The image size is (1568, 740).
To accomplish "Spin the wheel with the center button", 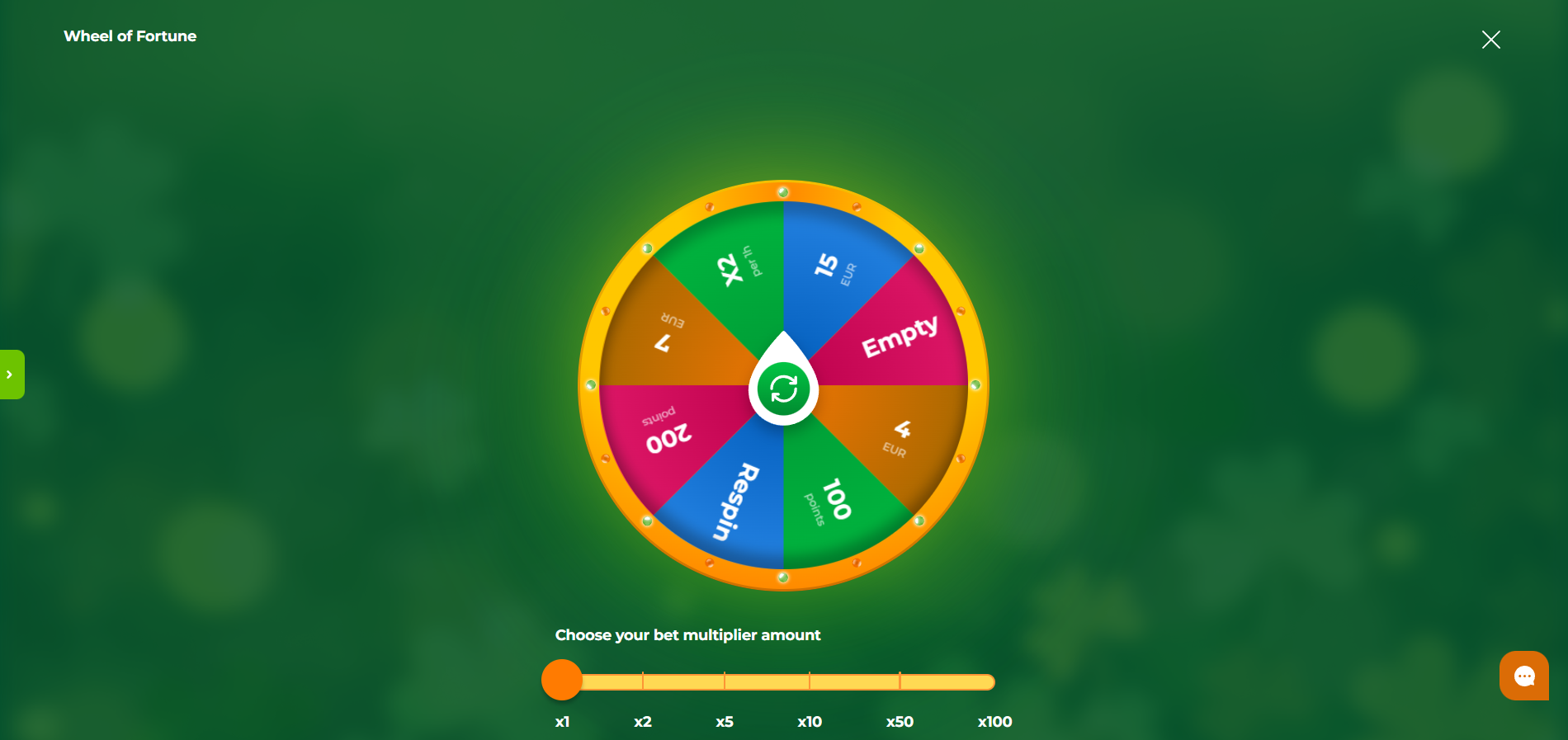I will pyautogui.click(x=783, y=389).
